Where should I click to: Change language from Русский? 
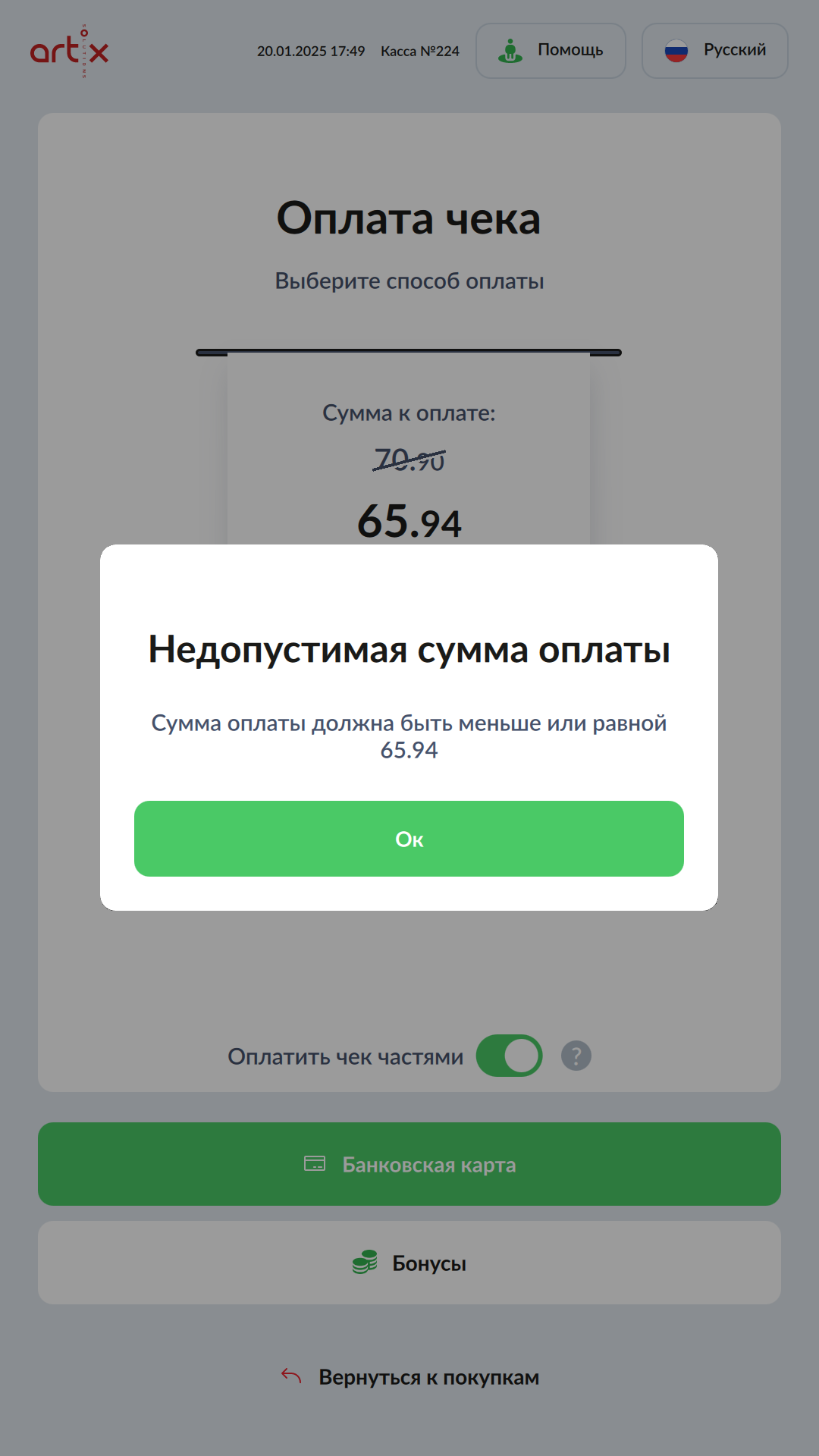click(x=714, y=51)
